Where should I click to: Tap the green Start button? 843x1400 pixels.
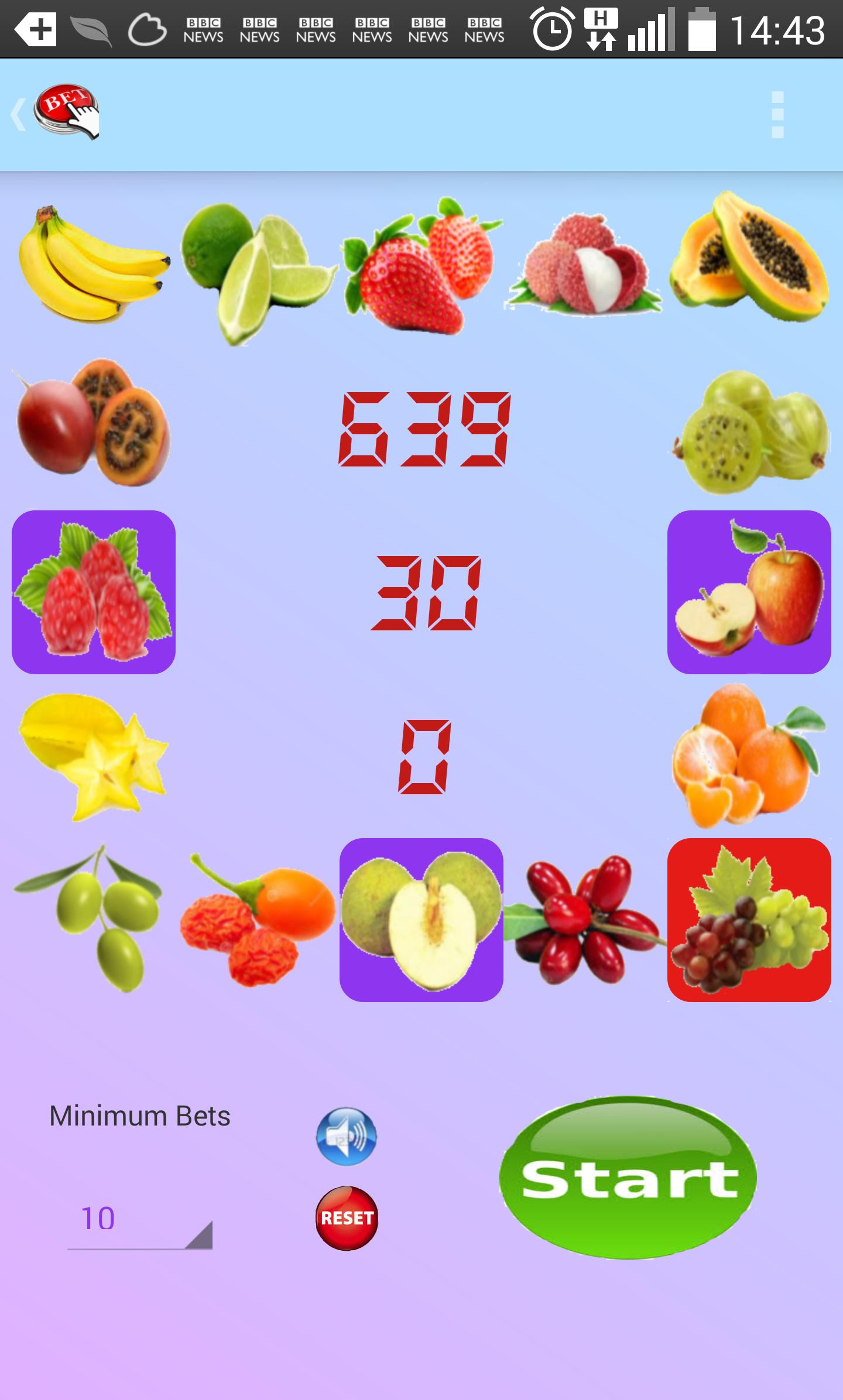(628, 1178)
